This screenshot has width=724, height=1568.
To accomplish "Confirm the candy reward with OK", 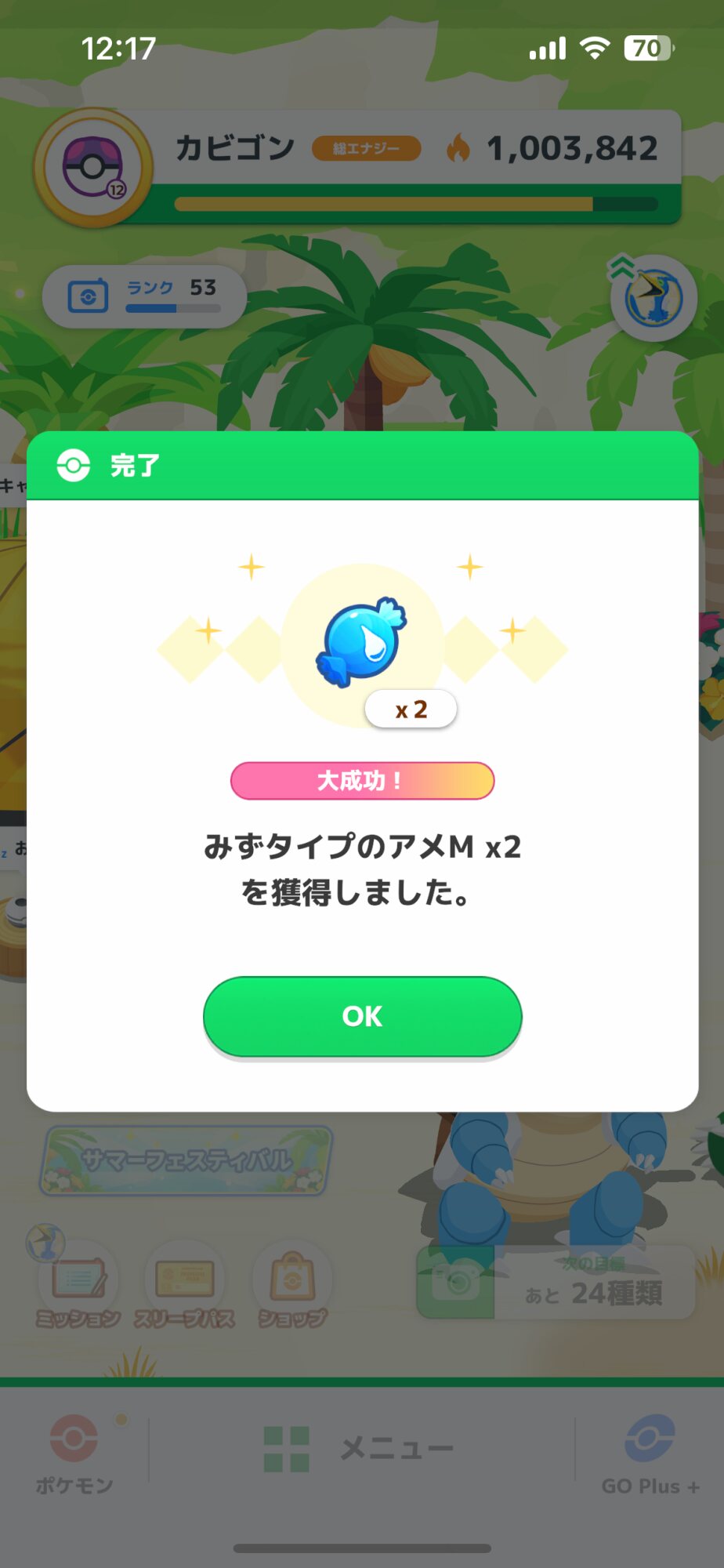I will tap(362, 1016).
